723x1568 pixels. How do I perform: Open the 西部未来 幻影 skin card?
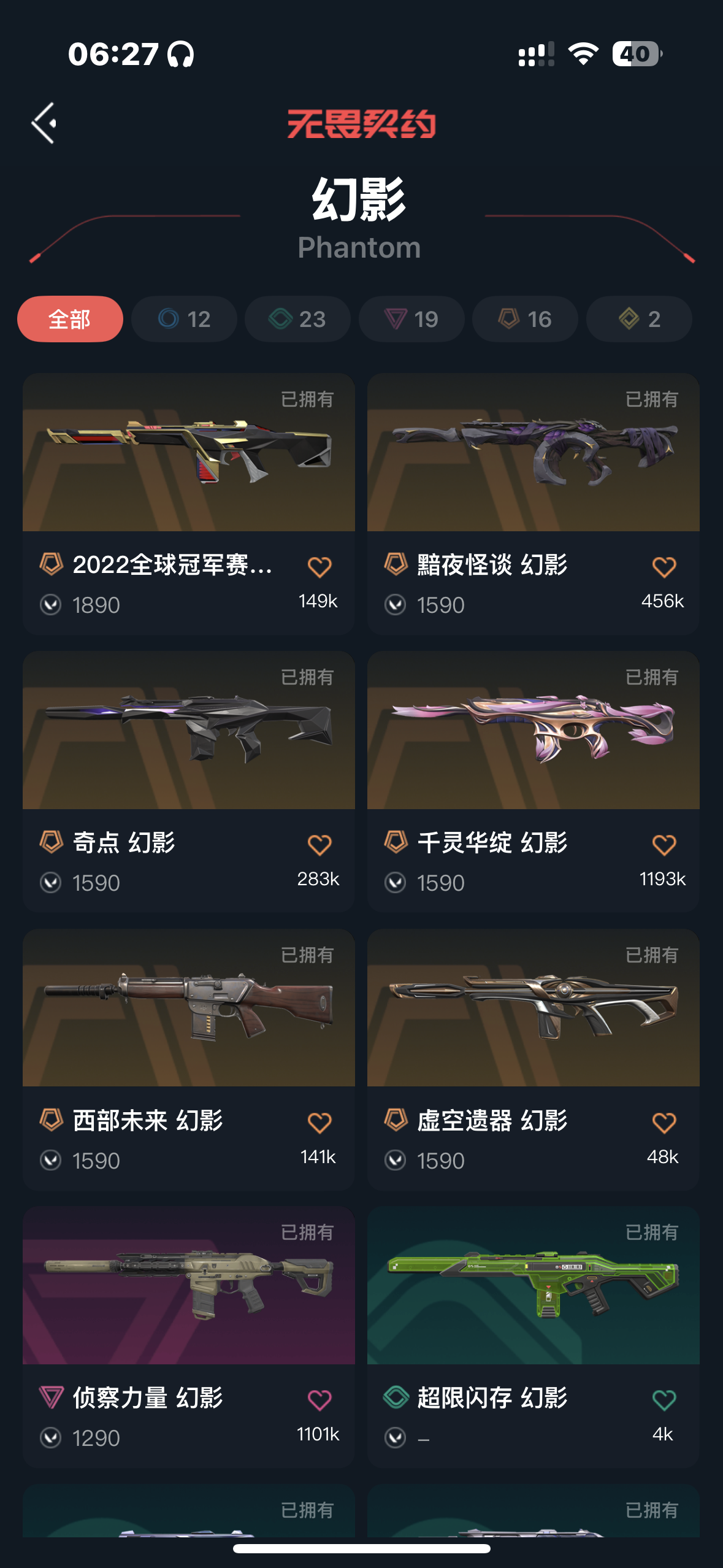[x=188, y=1009]
